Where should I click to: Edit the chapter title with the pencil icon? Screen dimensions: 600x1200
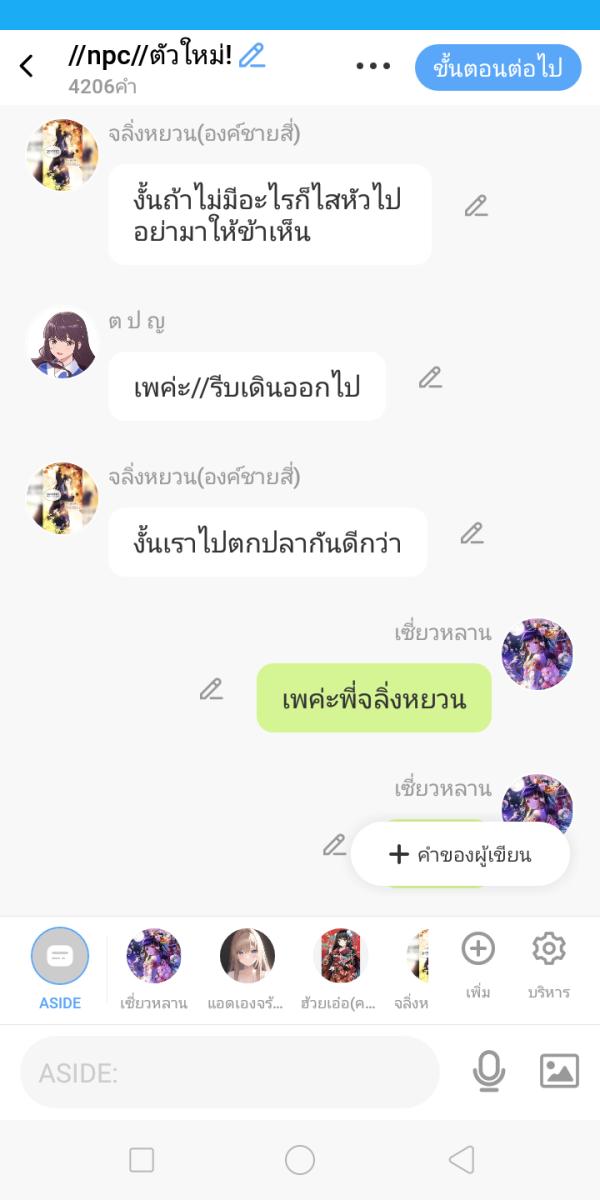point(252,56)
